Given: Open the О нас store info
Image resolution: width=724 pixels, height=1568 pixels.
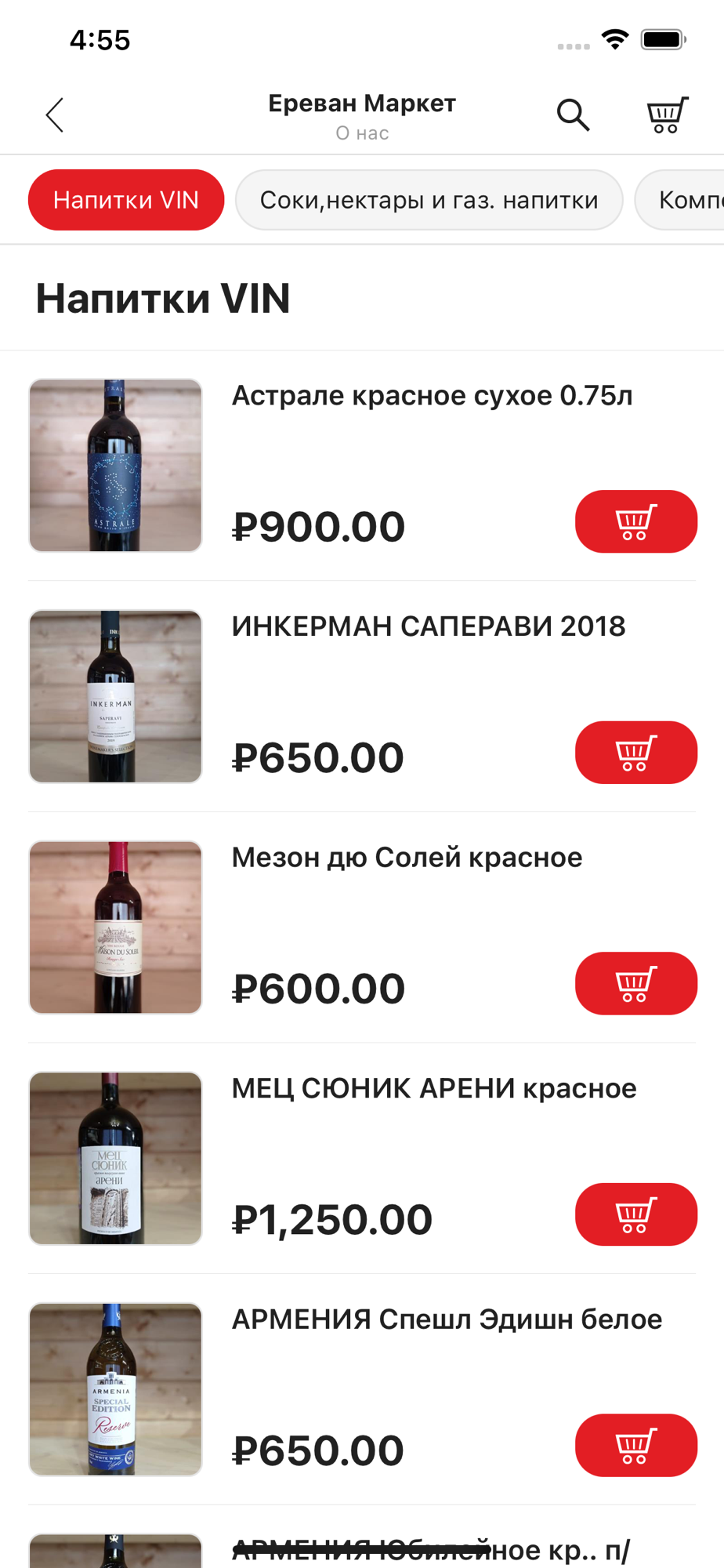Looking at the screenshot, I should [x=362, y=133].
